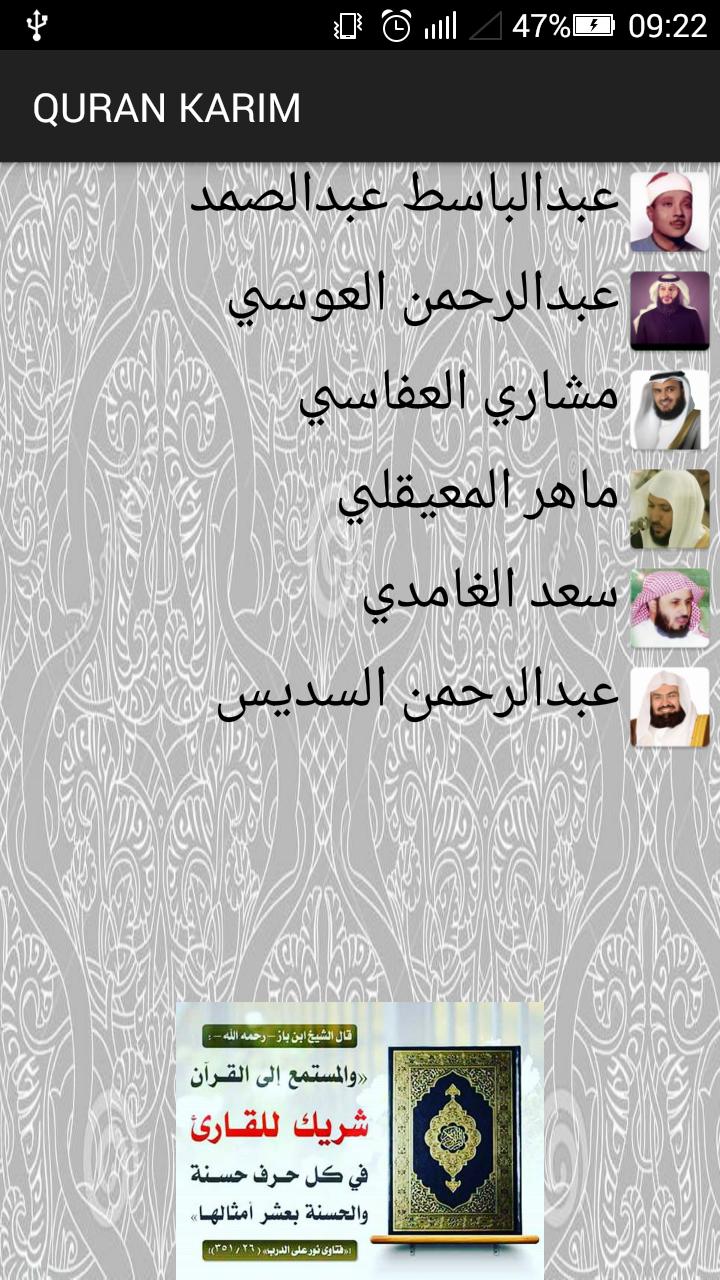
Task: Open reciter عبدالباسط عبدالصمد
Action: (405, 197)
